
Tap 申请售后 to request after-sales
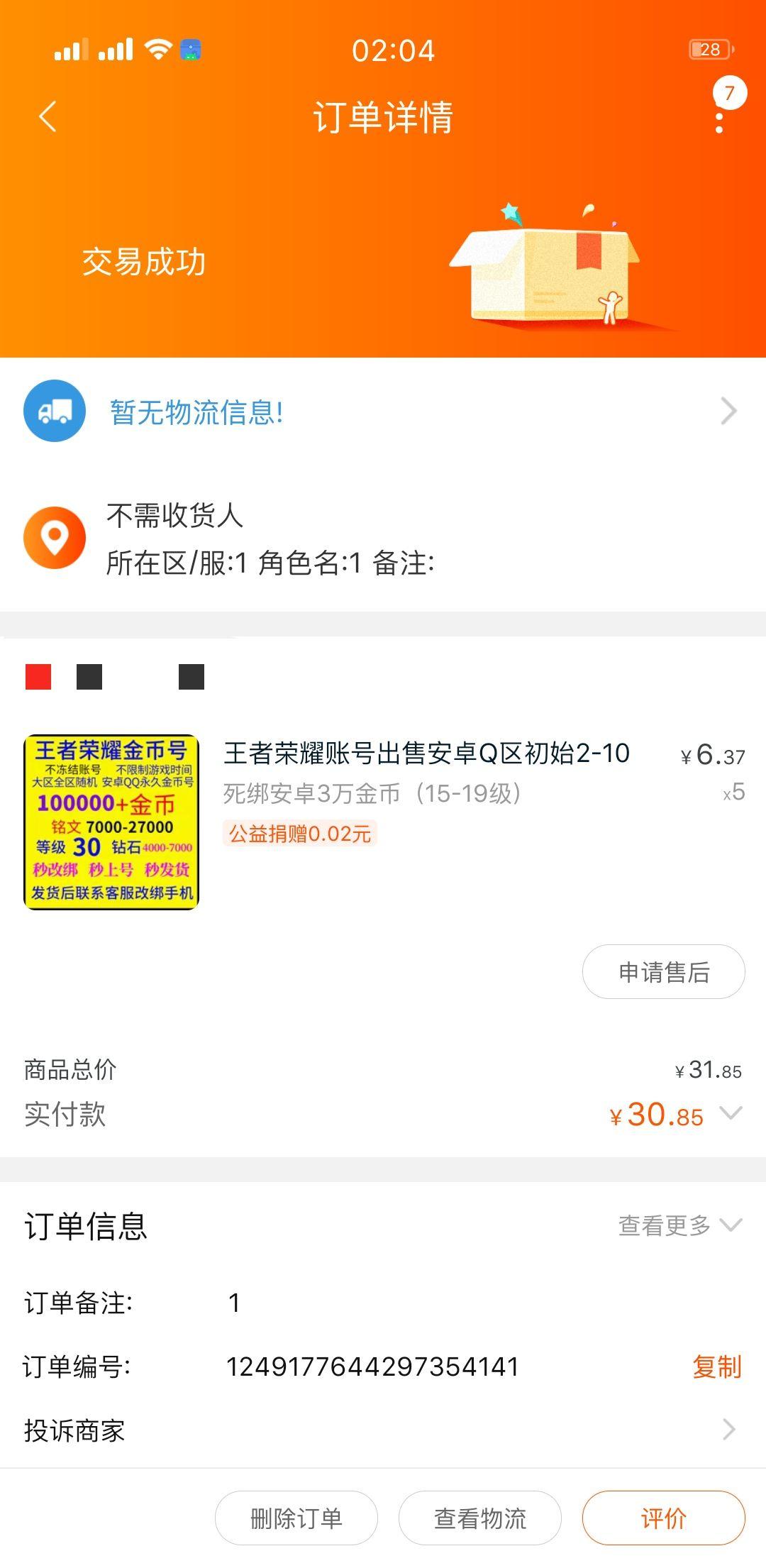click(x=663, y=972)
